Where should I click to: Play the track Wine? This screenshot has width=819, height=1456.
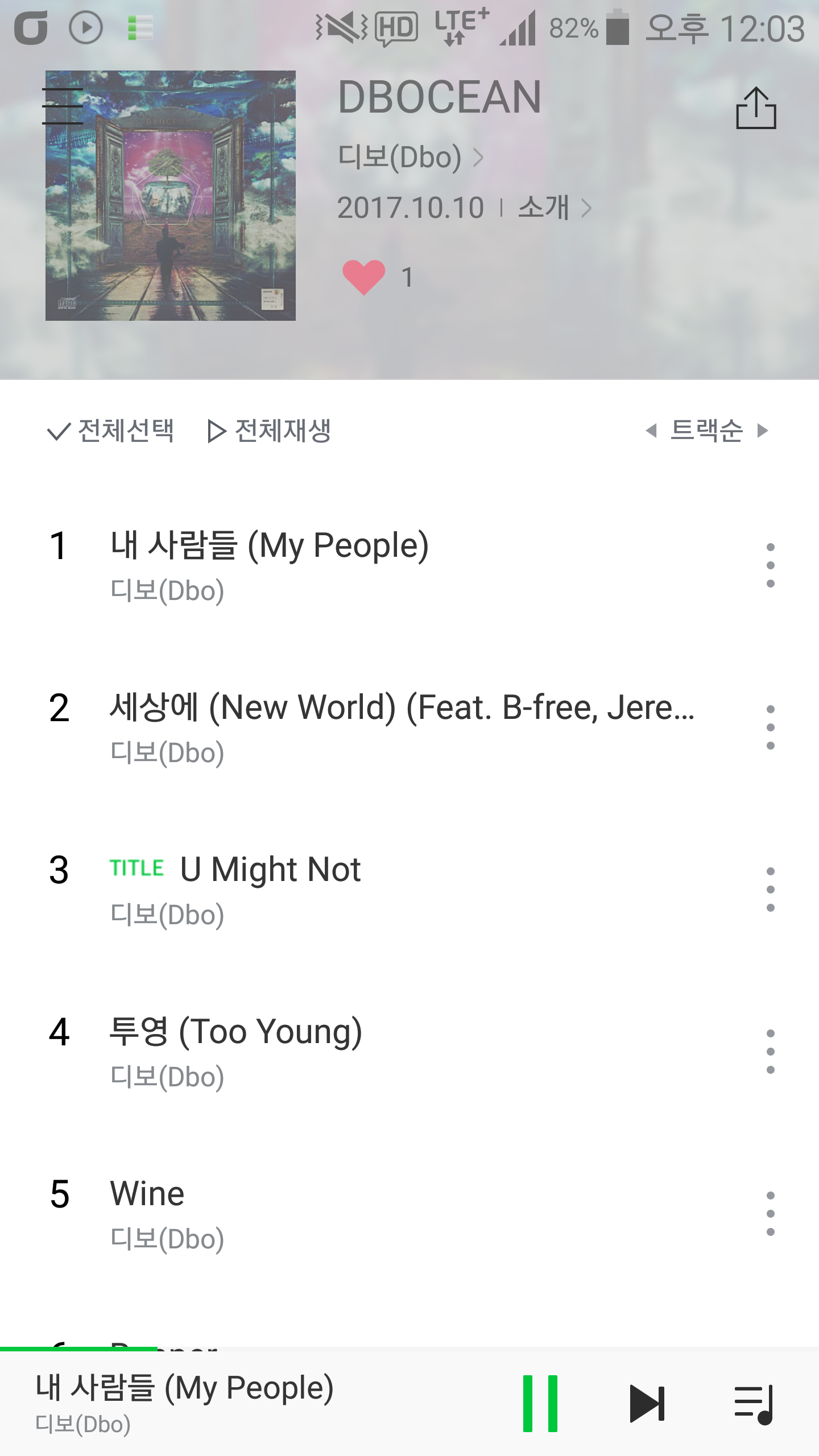(148, 1194)
